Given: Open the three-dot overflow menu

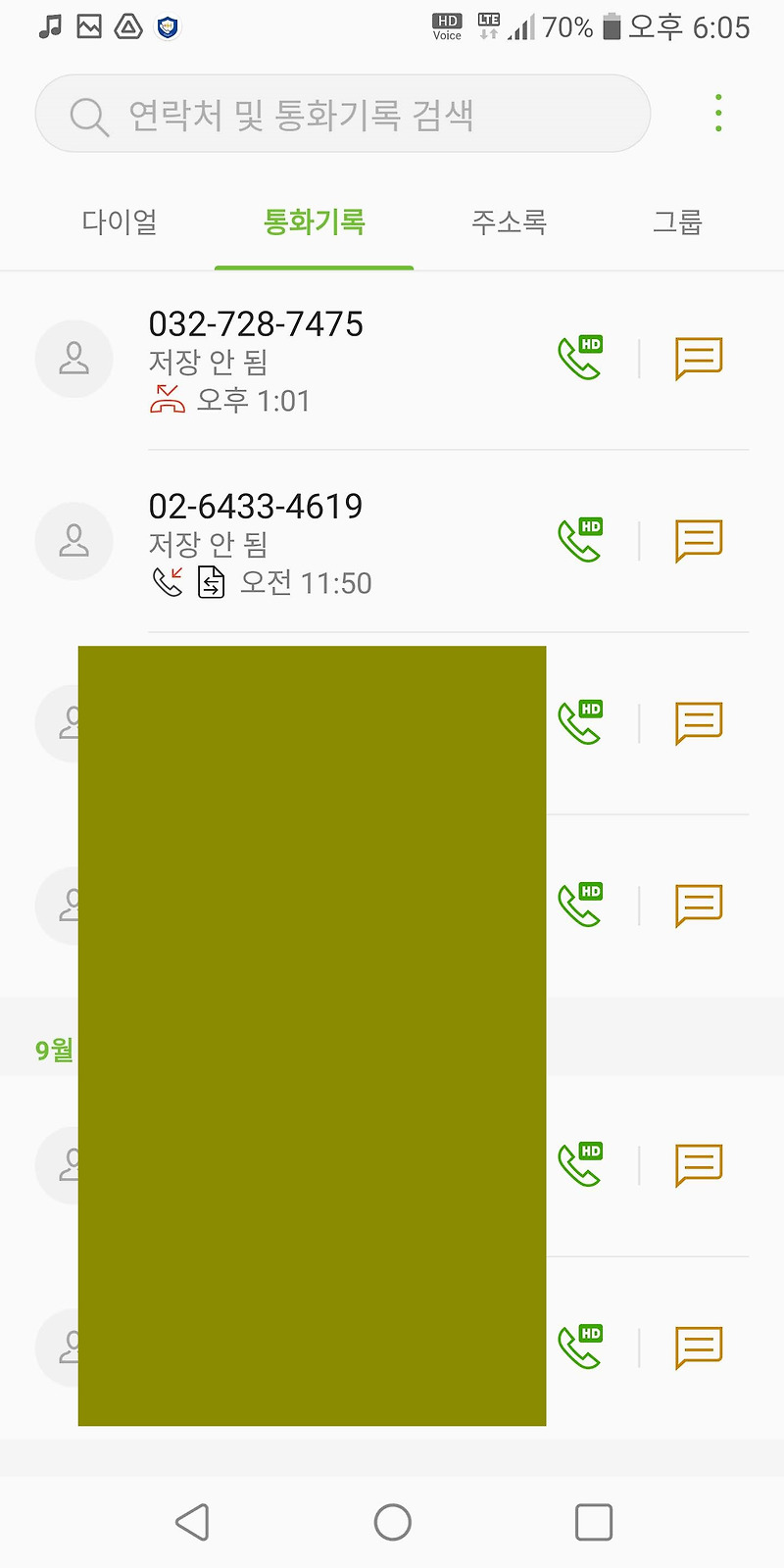Looking at the screenshot, I should 718,112.
